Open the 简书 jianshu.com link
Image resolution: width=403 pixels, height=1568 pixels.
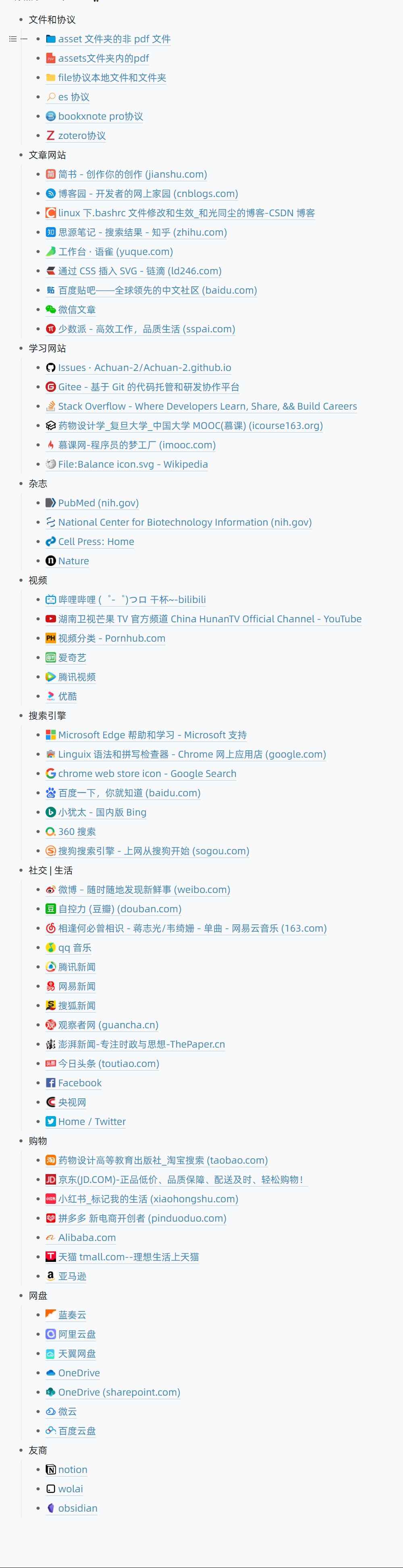click(x=132, y=174)
